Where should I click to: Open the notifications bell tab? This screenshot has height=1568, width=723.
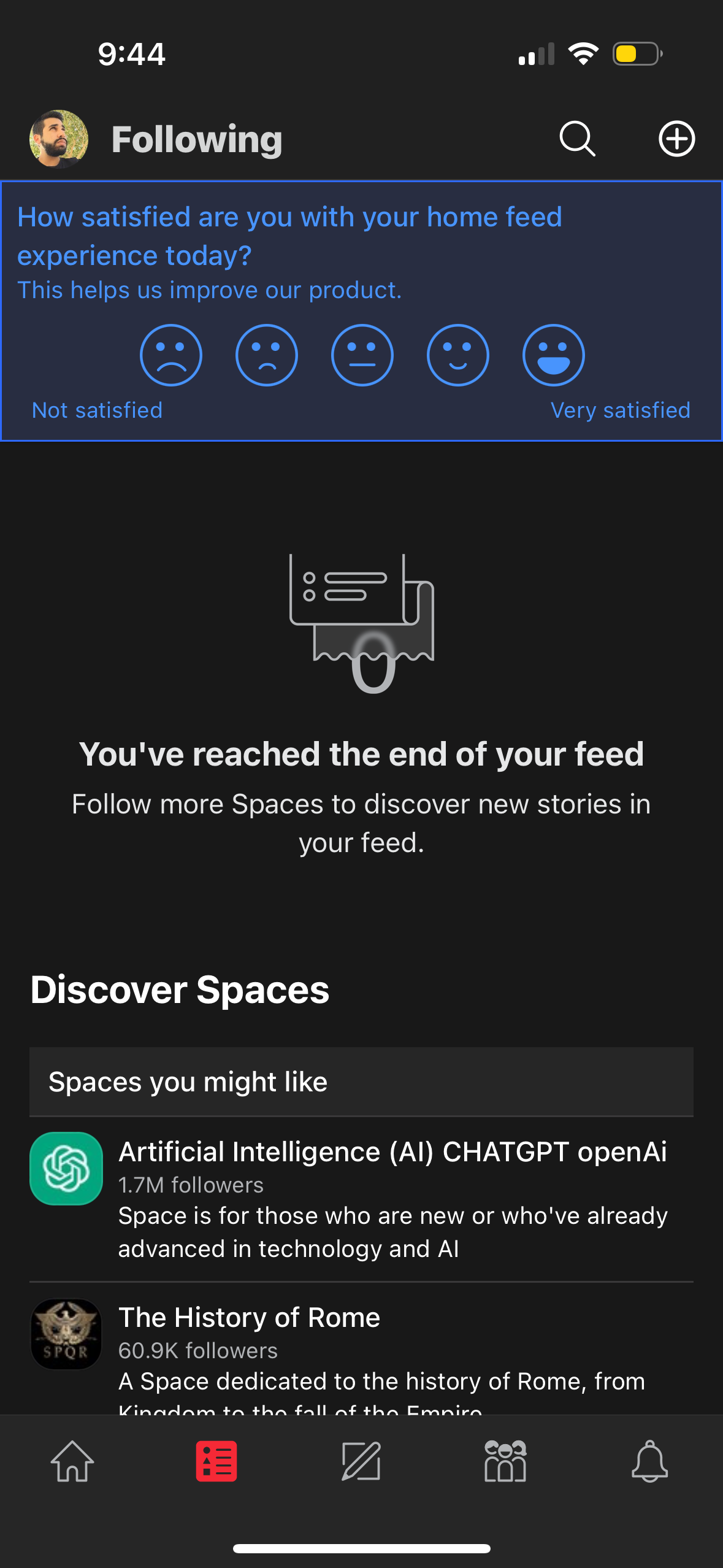pyautogui.click(x=649, y=1461)
